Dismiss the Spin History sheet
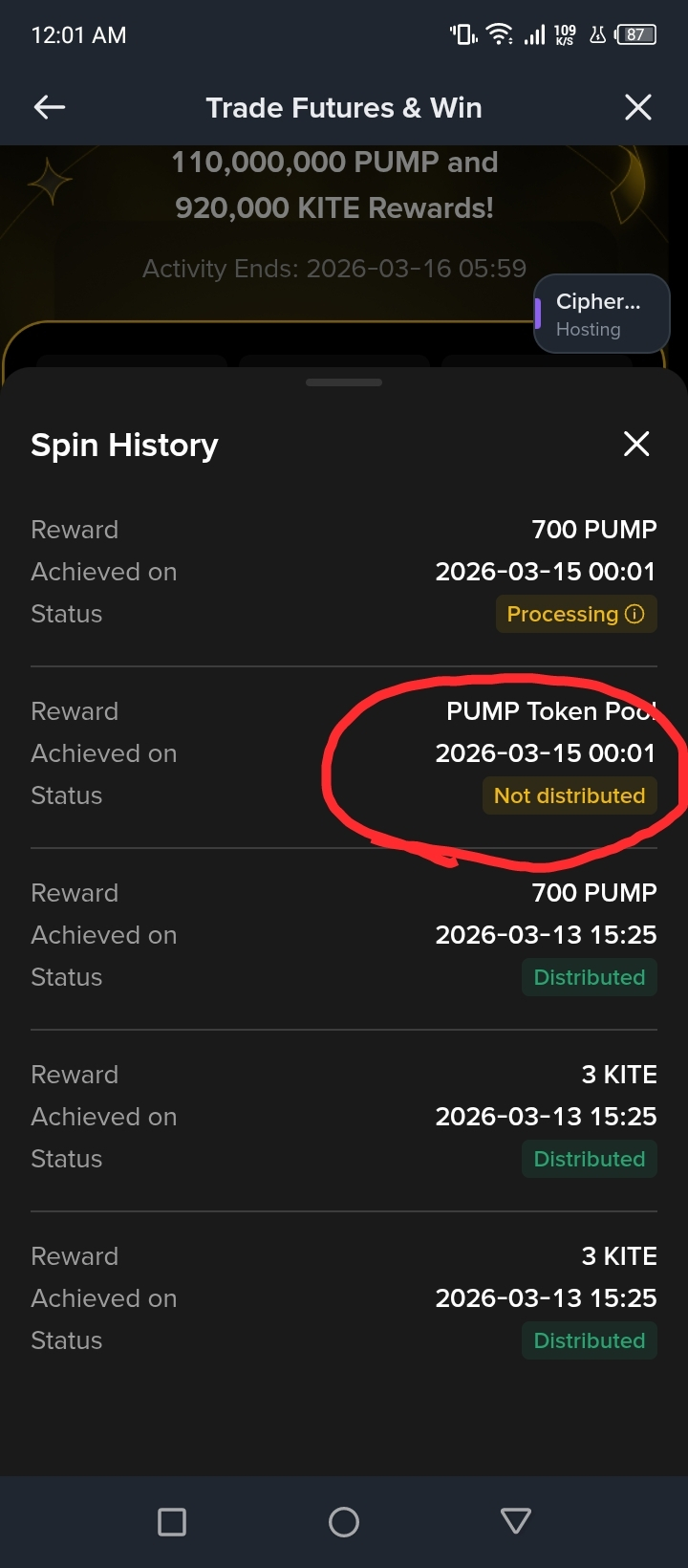This screenshot has width=688, height=1568. (636, 444)
